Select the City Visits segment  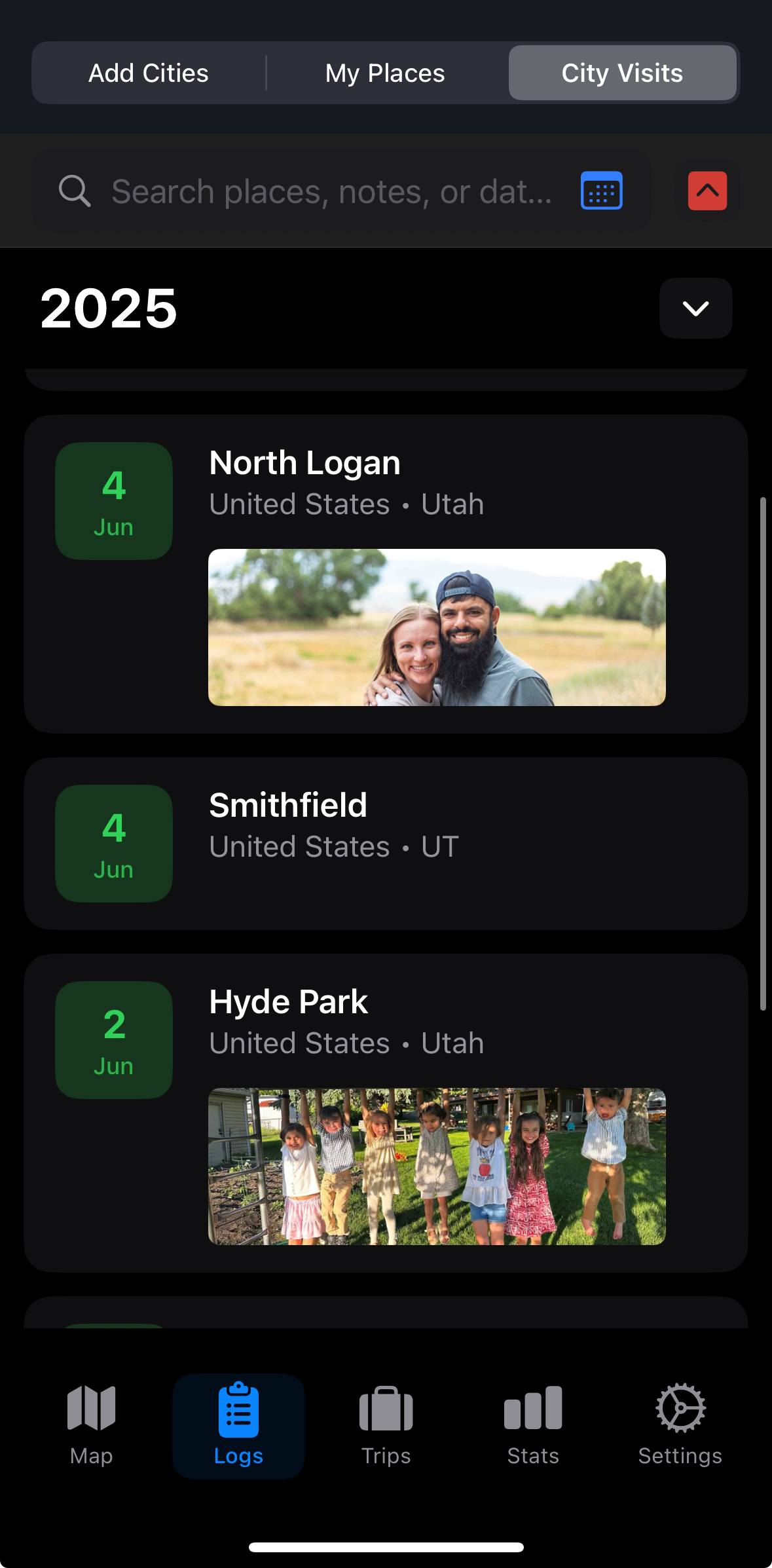tap(622, 73)
